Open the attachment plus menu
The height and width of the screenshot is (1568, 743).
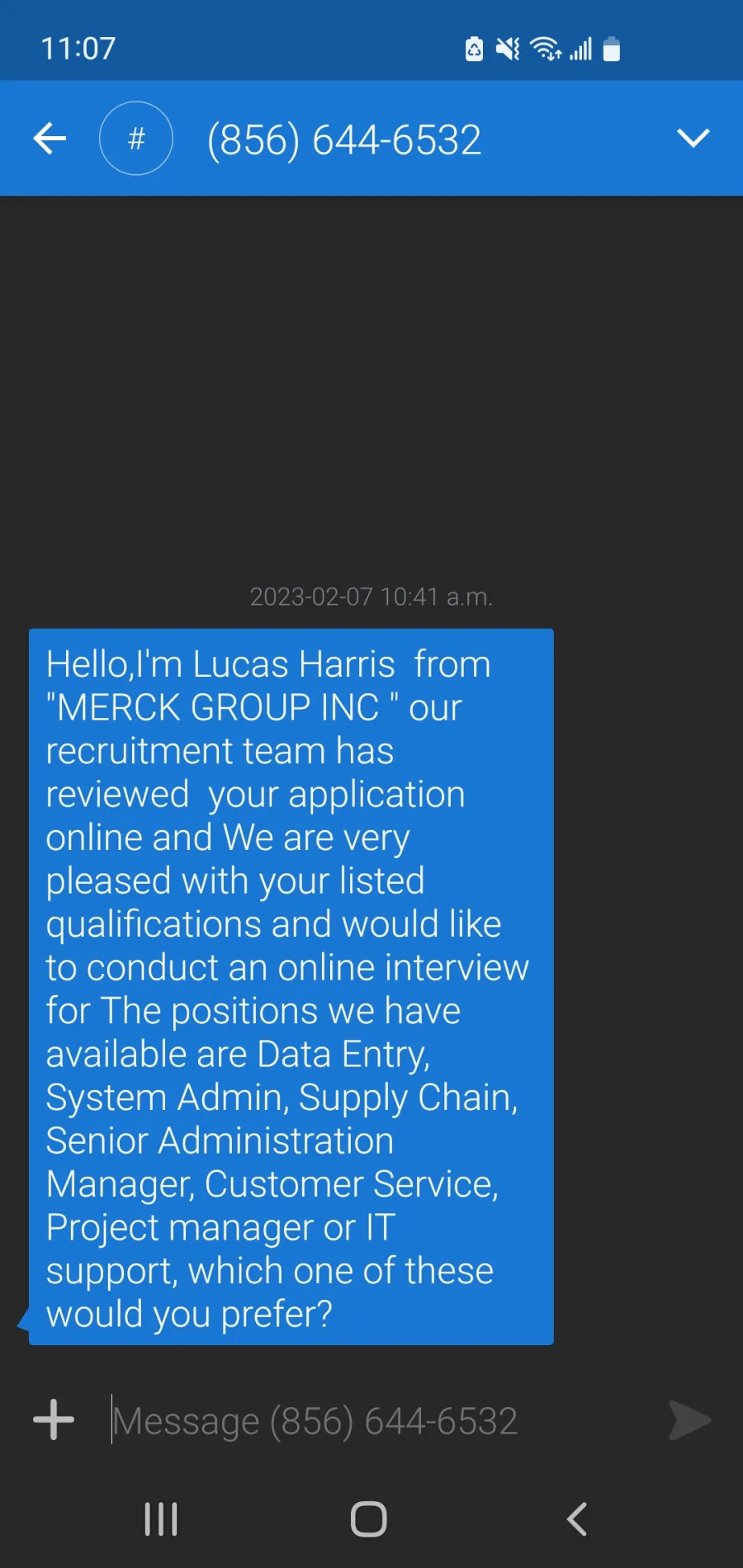pos(54,1419)
